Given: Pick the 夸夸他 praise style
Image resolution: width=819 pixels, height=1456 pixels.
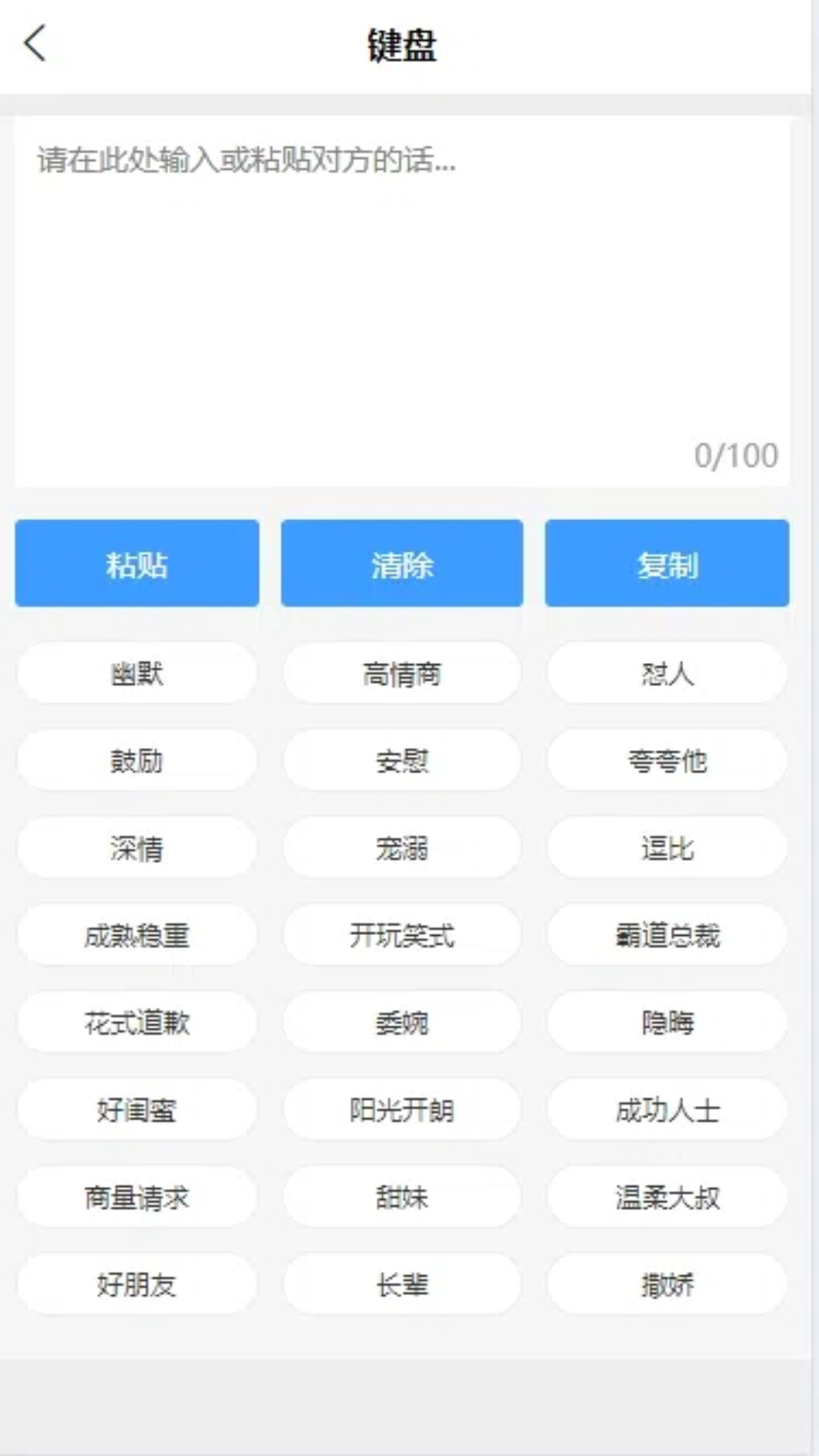Looking at the screenshot, I should click(667, 761).
